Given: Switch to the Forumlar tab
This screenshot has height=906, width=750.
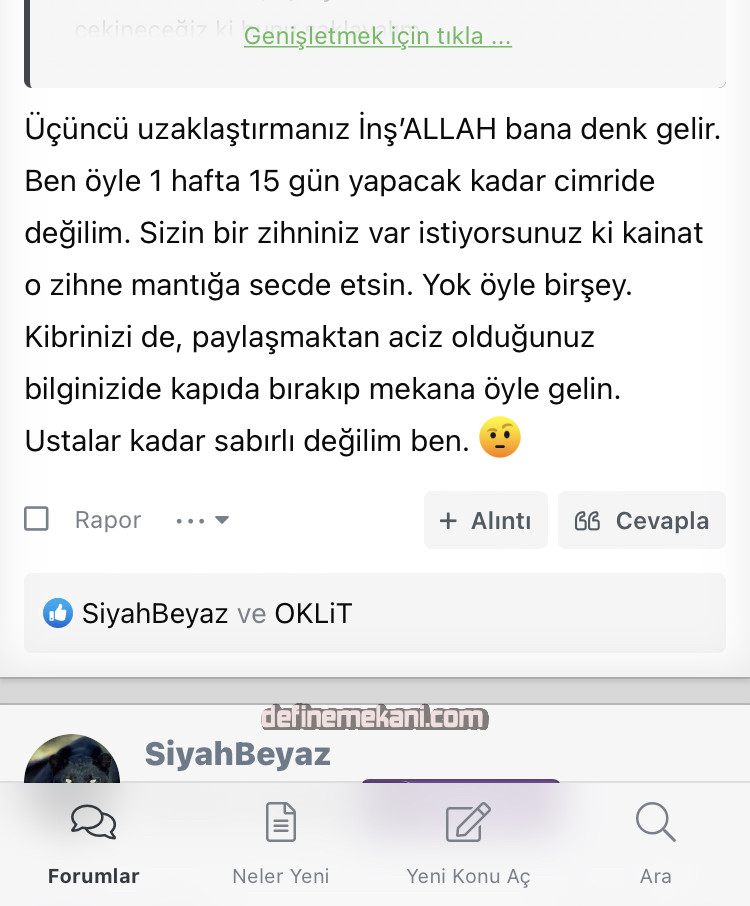Looking at the screenshot, I should 94,845.
